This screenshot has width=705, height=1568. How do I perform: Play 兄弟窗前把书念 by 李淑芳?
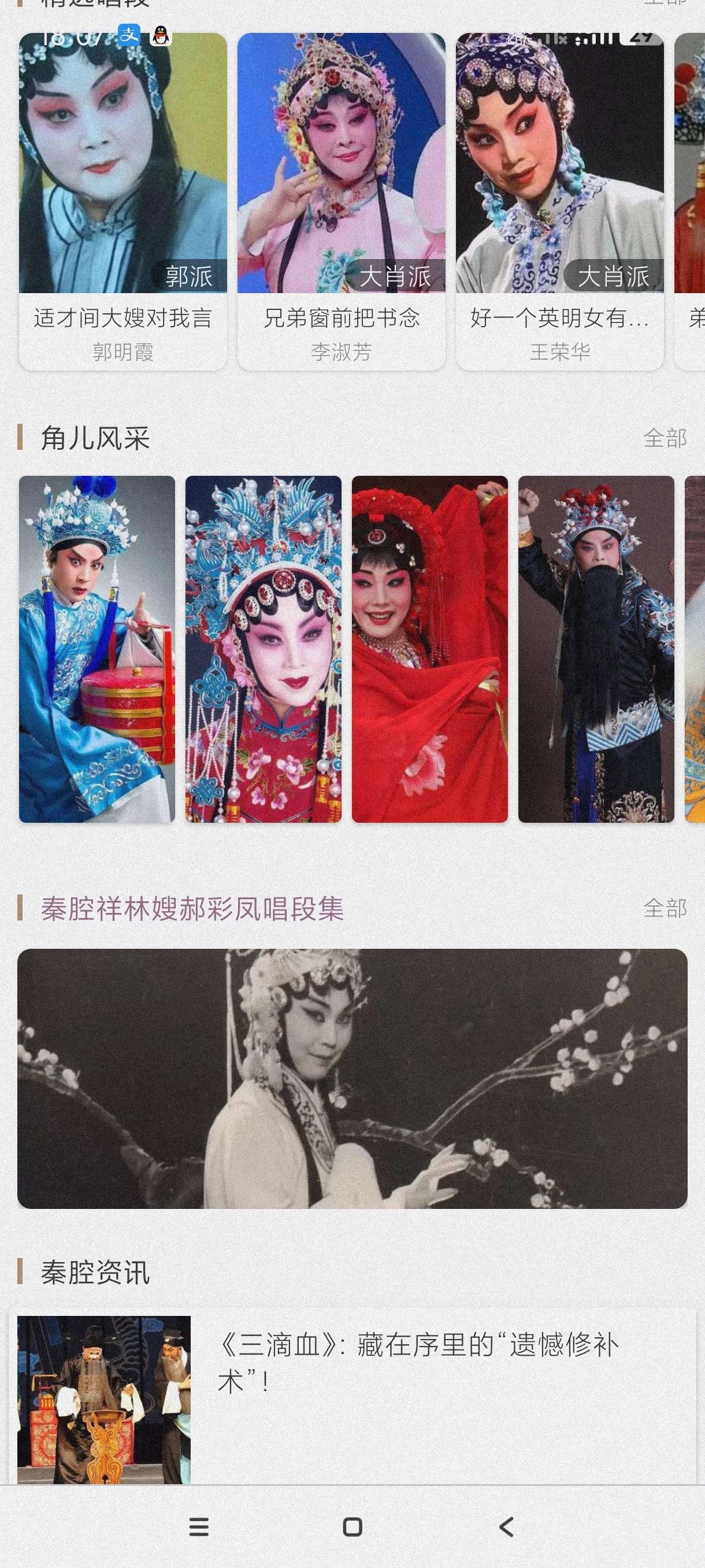[x=340, y=201]
